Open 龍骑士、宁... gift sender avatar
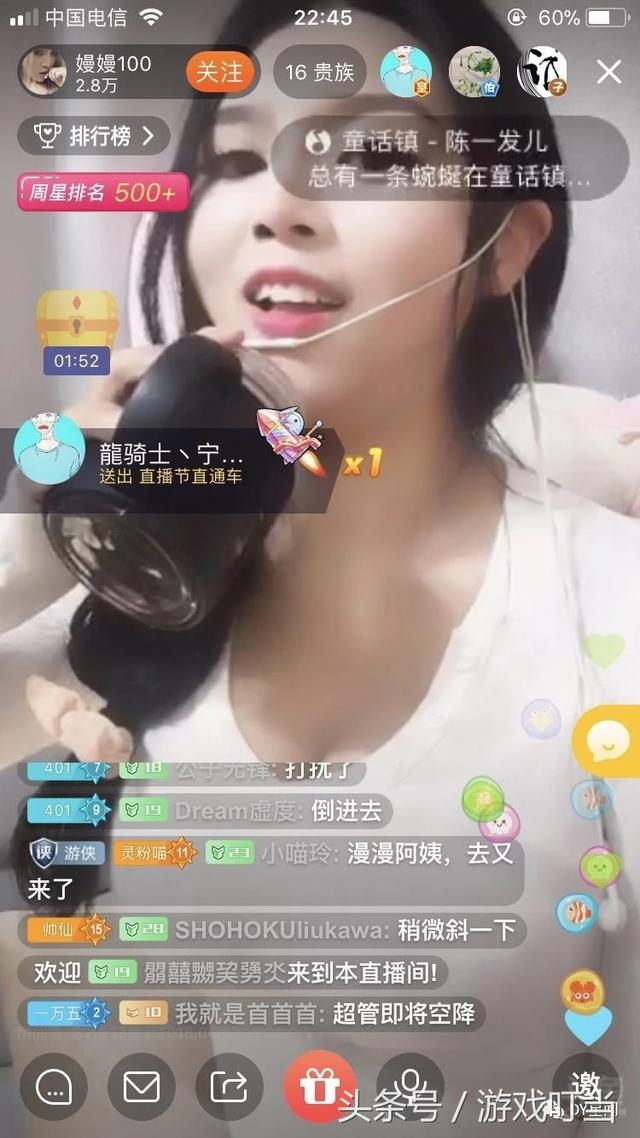Screen dimensions: 640x1138 (49, 449)
